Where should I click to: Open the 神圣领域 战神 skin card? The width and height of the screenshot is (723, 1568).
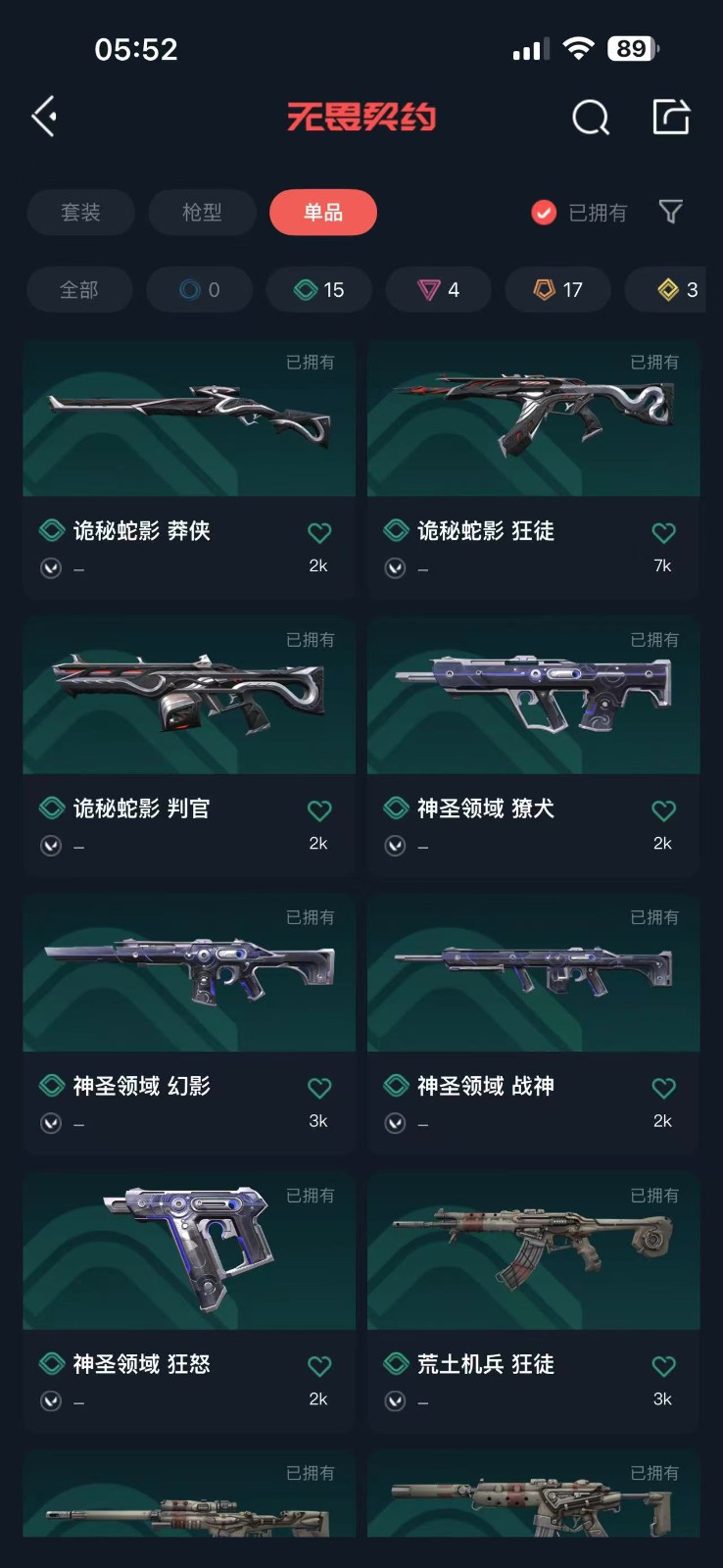(x=534, y=1024)
